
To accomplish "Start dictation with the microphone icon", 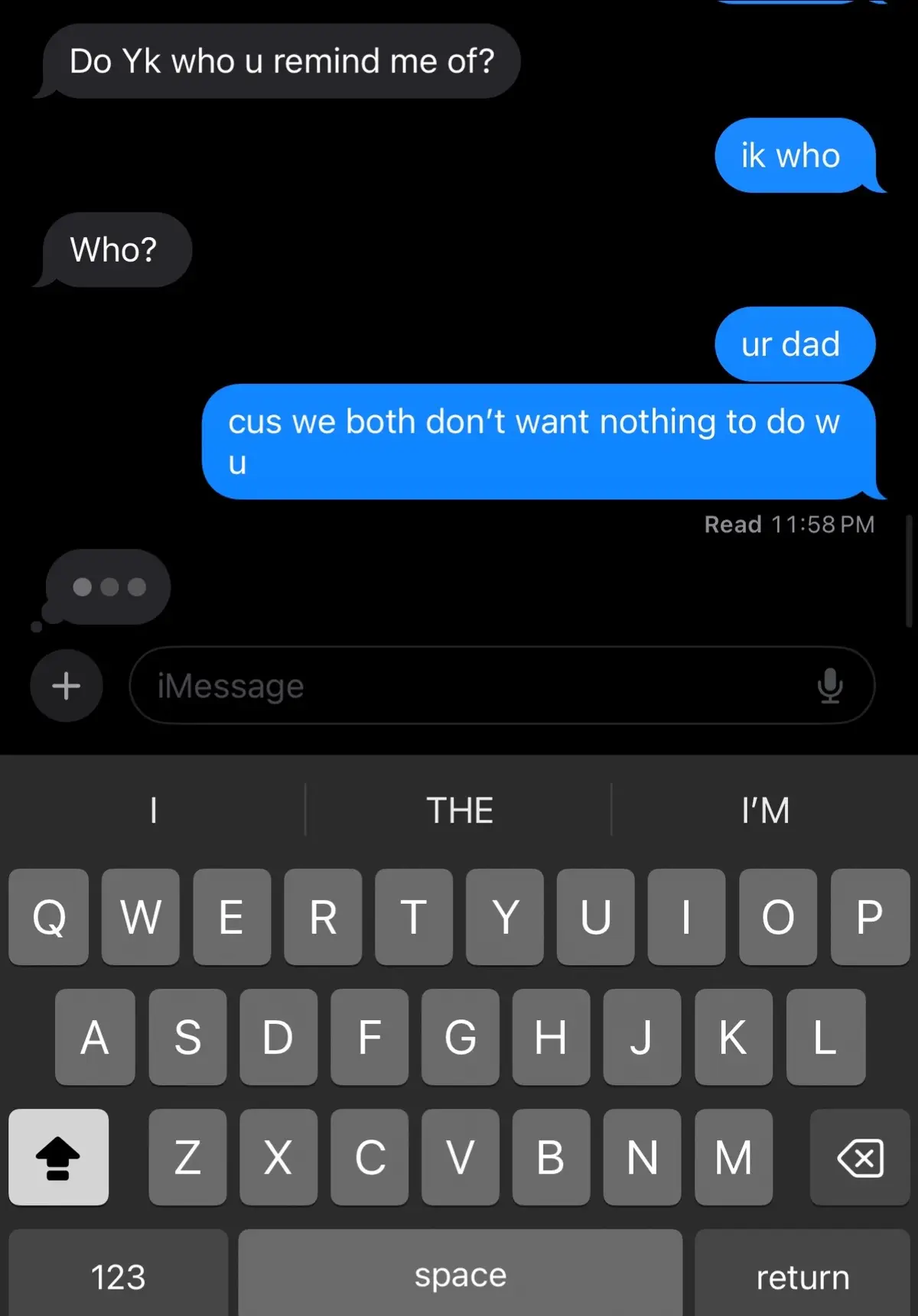I will (829, 686).
